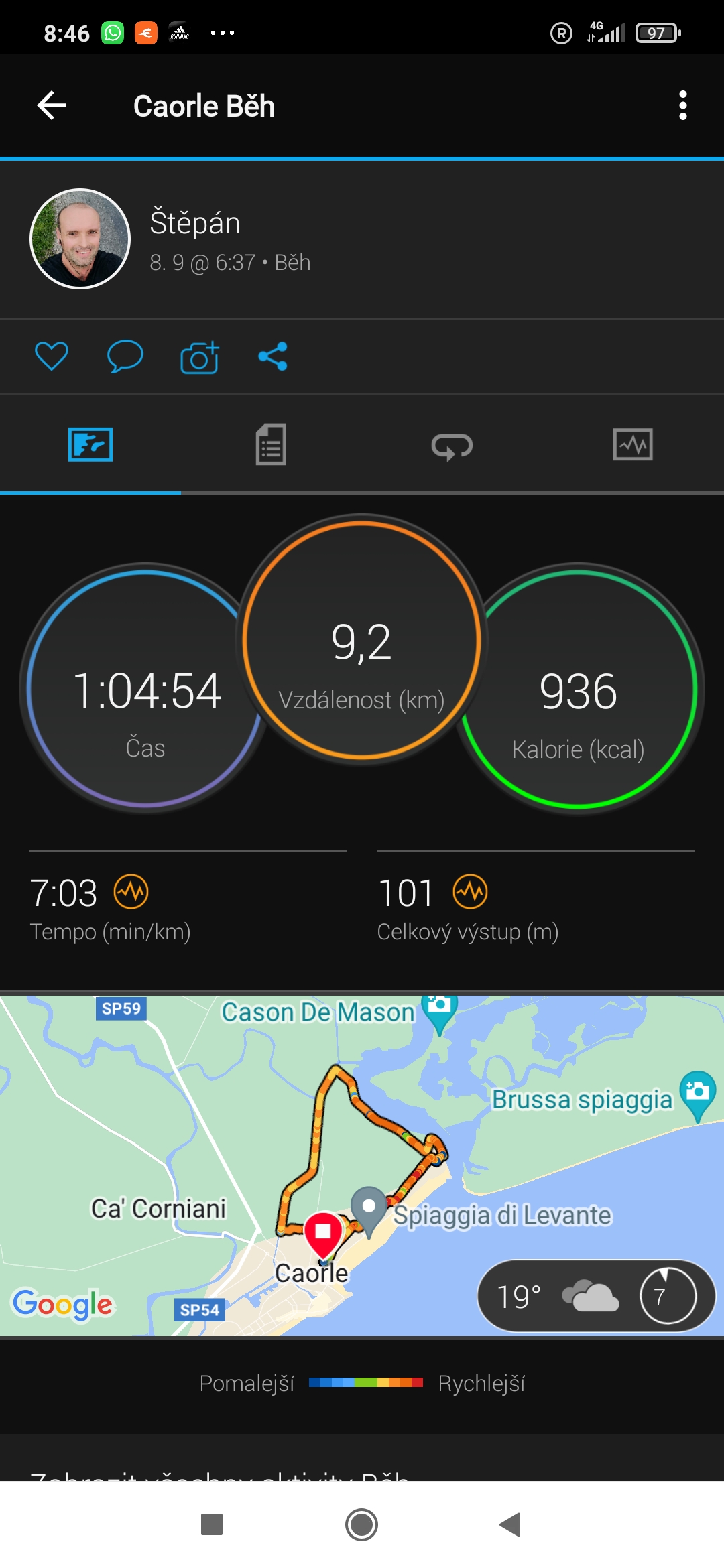724x1568 pixels.
Task: Tap the system home button
Action: click(361, 1524)
